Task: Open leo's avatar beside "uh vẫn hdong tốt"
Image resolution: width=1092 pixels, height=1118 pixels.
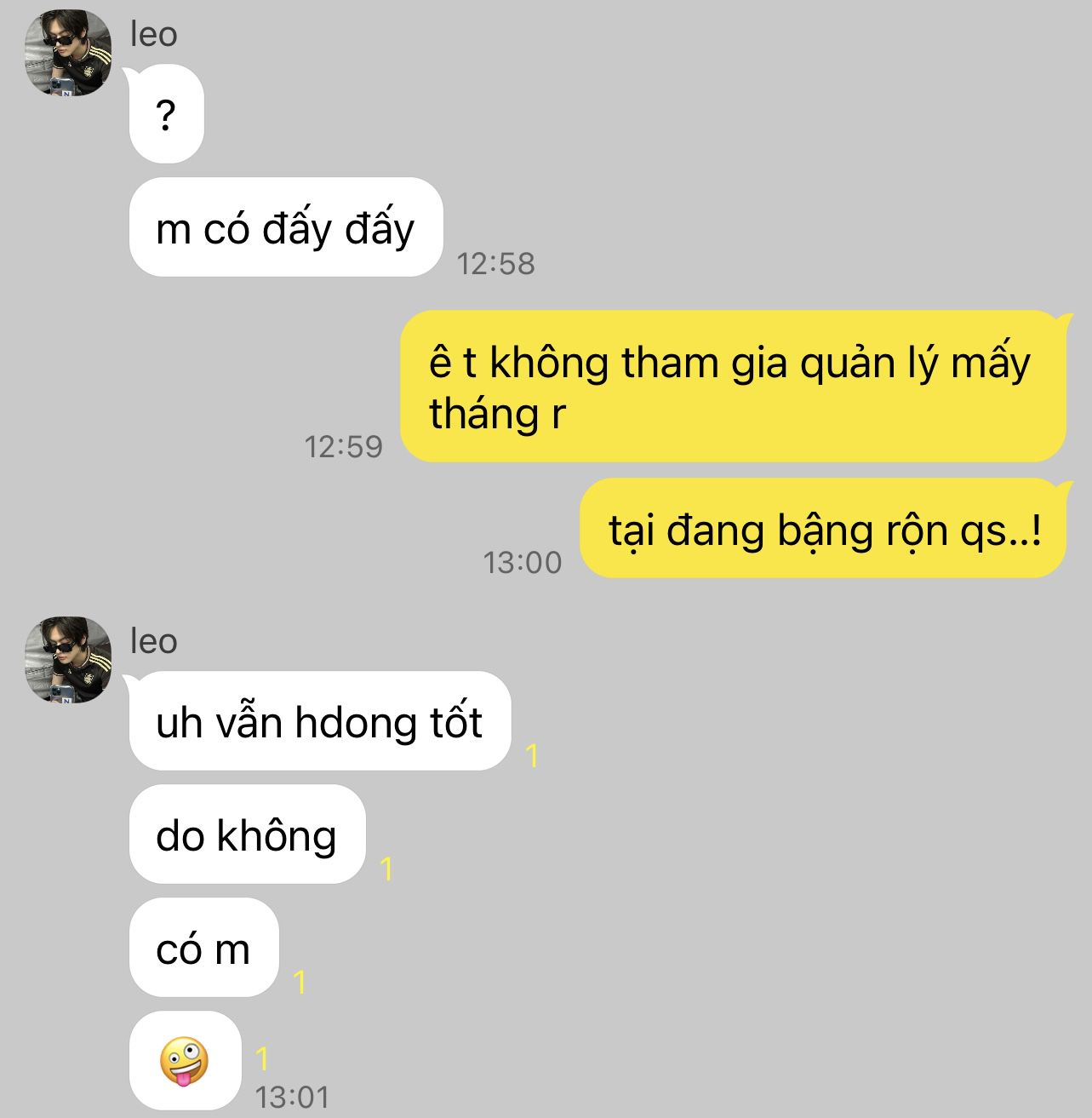Action: tap(69, 660)
